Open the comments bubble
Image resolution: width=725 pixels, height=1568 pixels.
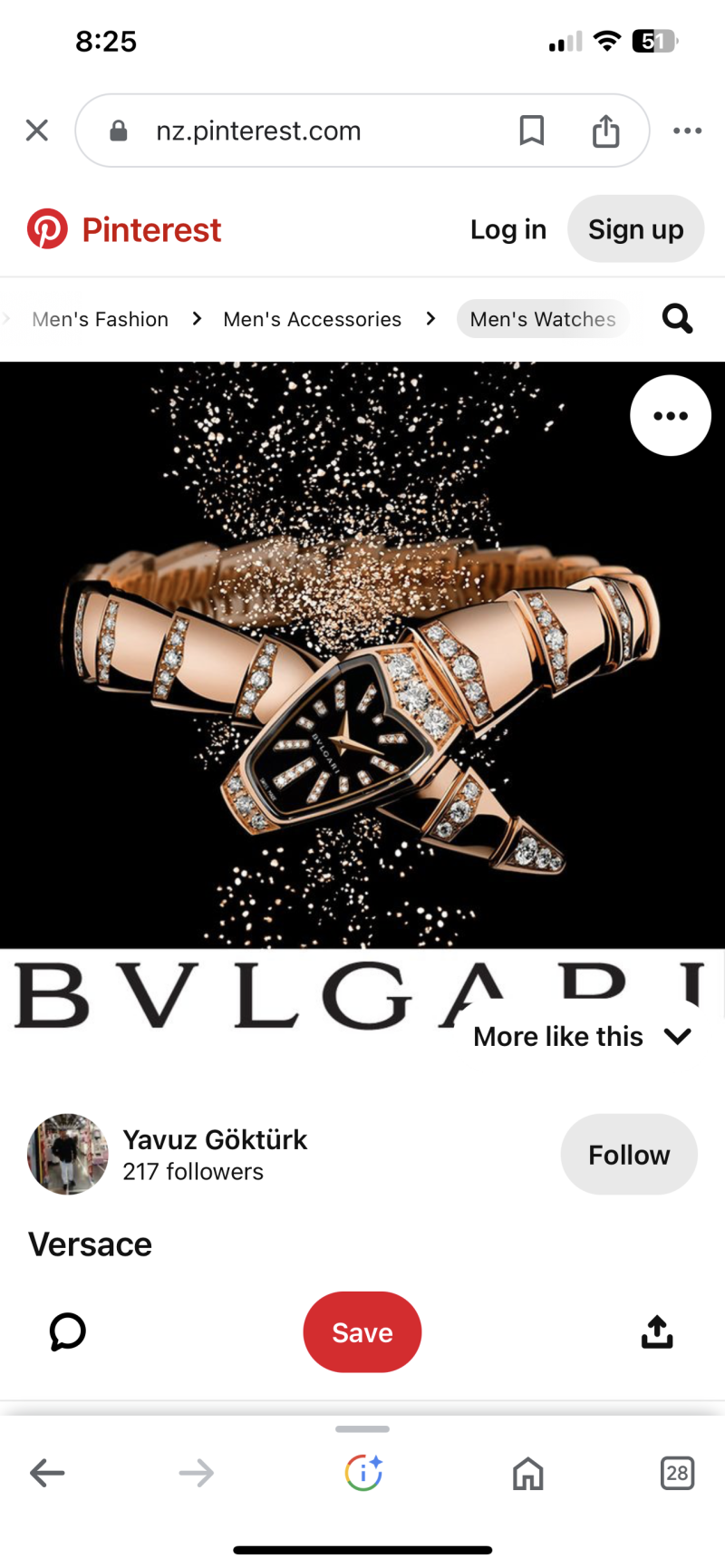pos(67,1332)
